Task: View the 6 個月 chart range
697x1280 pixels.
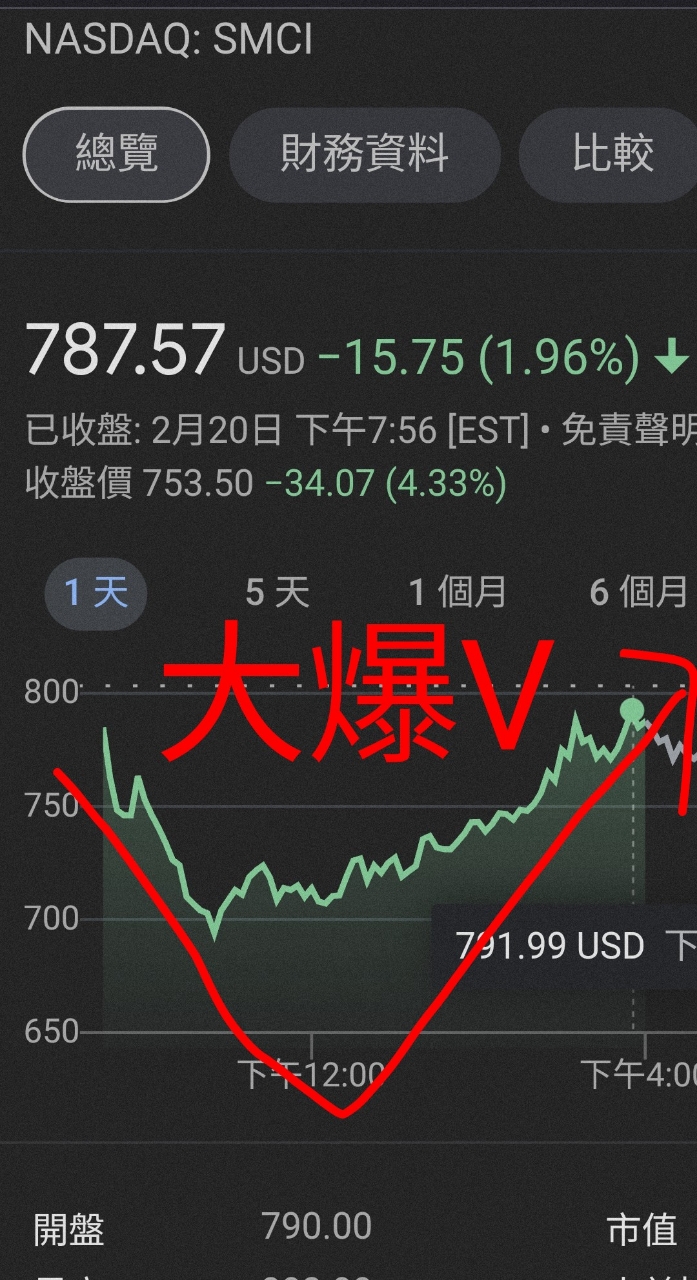Action: [638, 593]
